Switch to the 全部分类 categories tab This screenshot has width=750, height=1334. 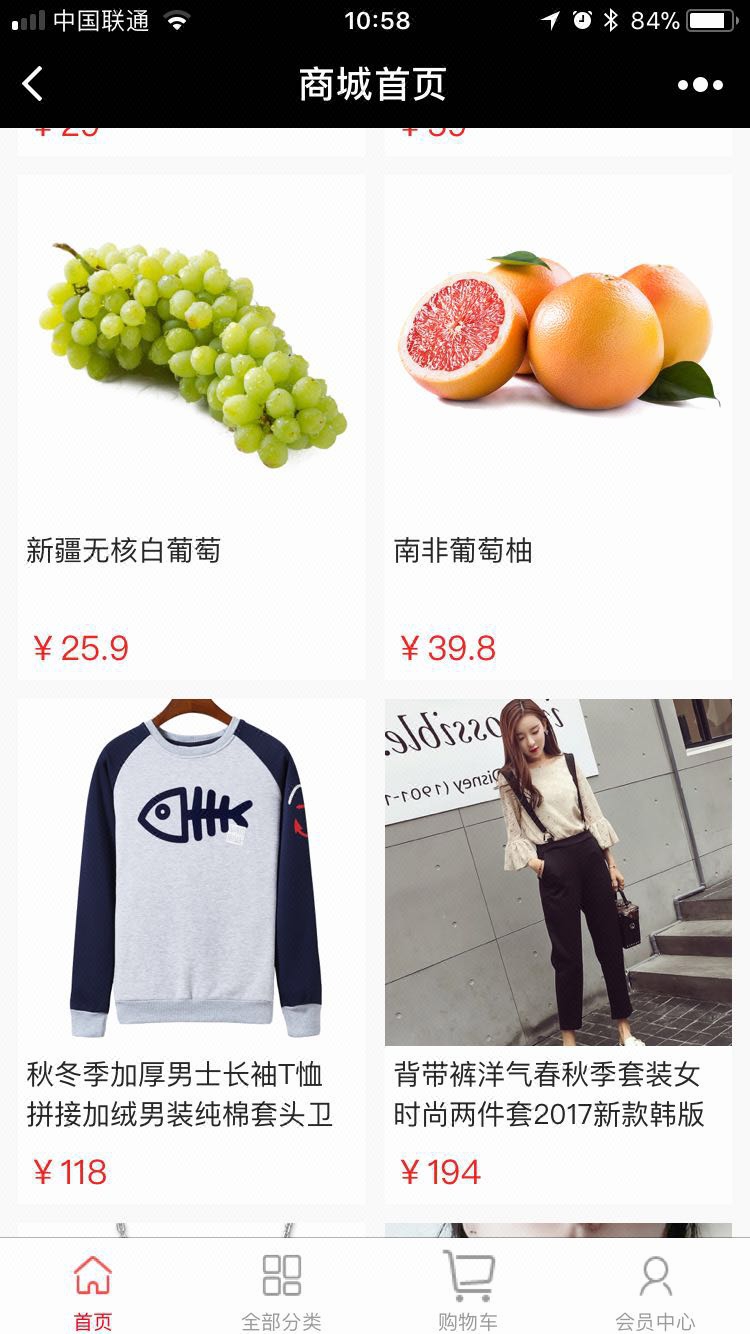point(281,1290)
